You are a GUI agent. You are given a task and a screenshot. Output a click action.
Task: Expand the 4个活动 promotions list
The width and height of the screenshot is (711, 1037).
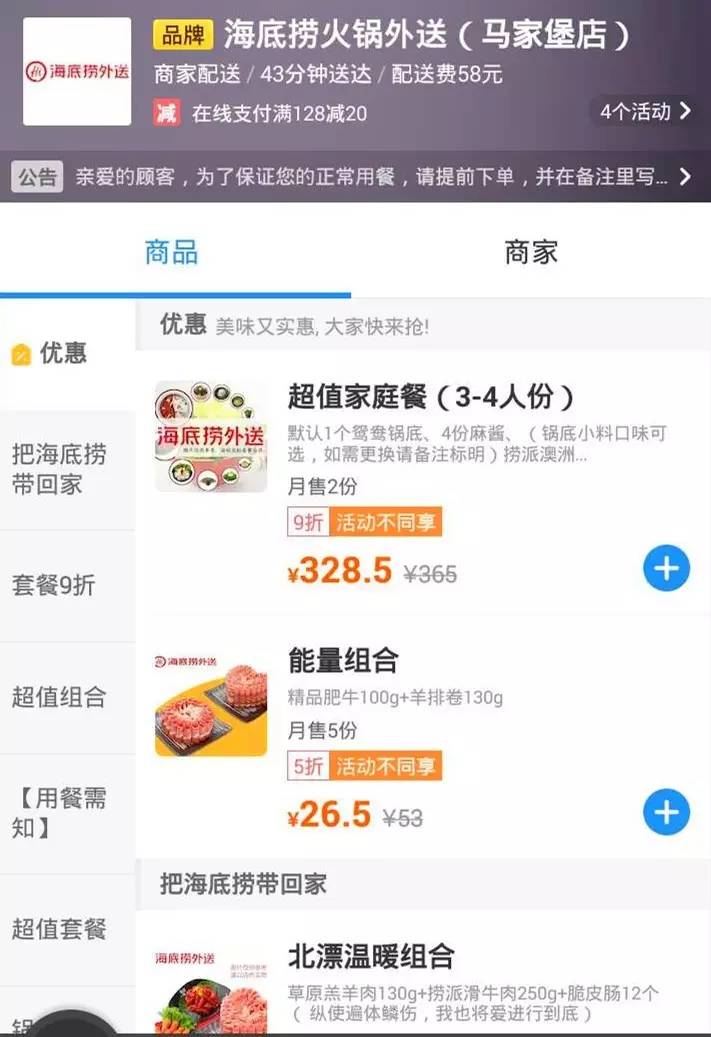click(x=645, y=112)
